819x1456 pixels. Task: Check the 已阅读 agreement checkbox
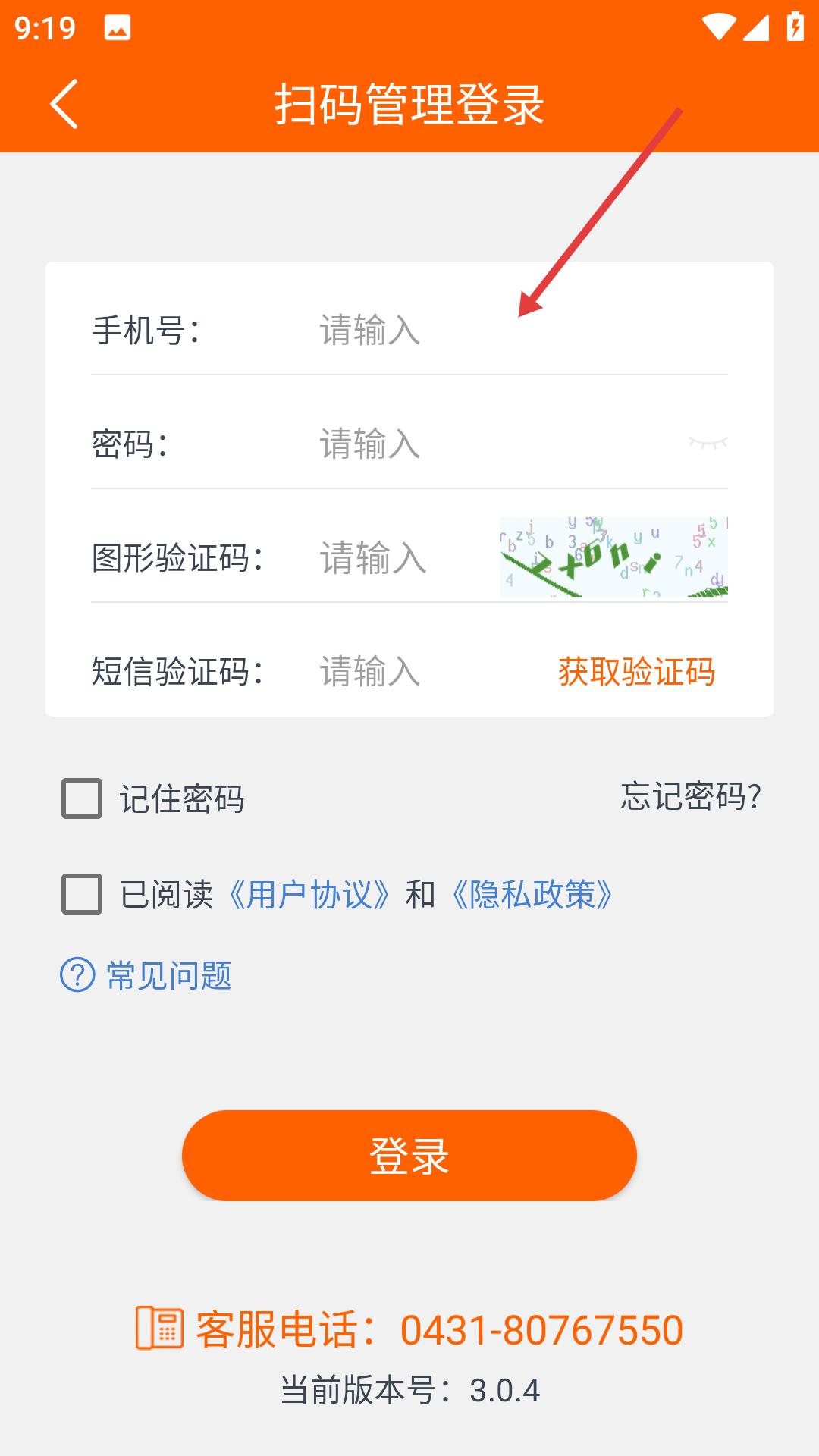pyautogui.click(x=82, y=894)
